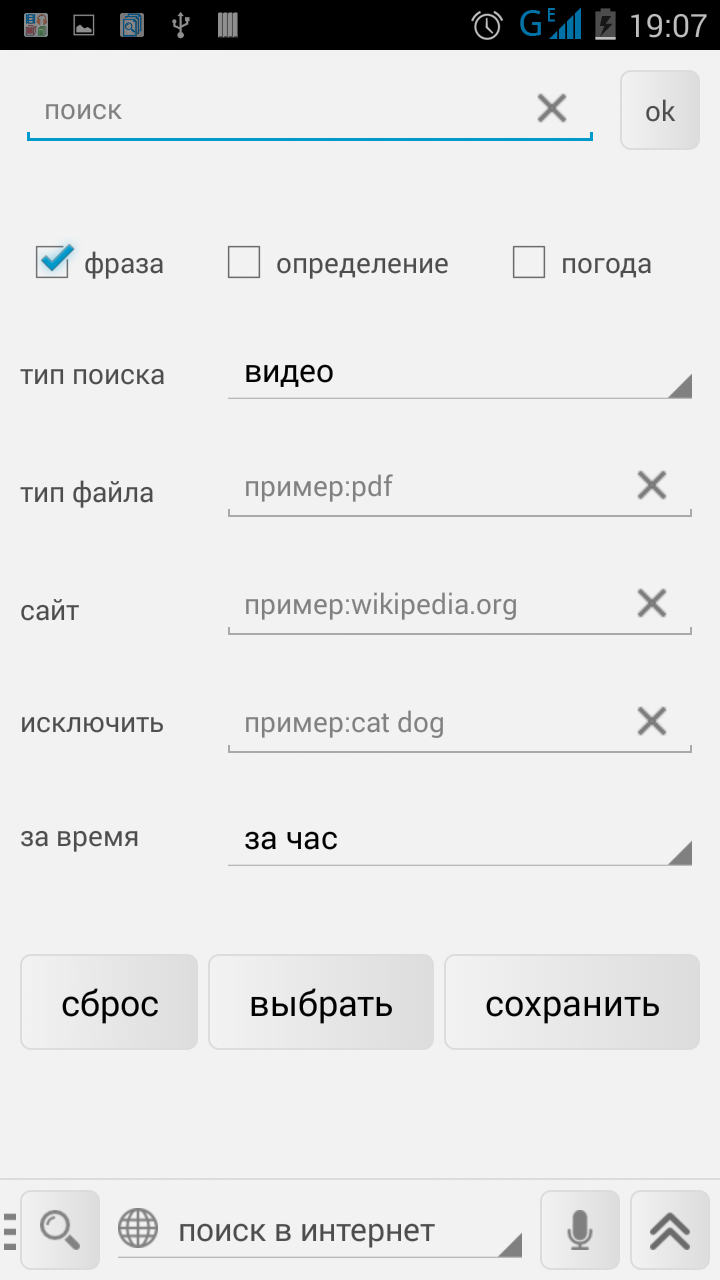Clear the сайт field
This screenshot has height=1280, width=720.
click(652, 603)
